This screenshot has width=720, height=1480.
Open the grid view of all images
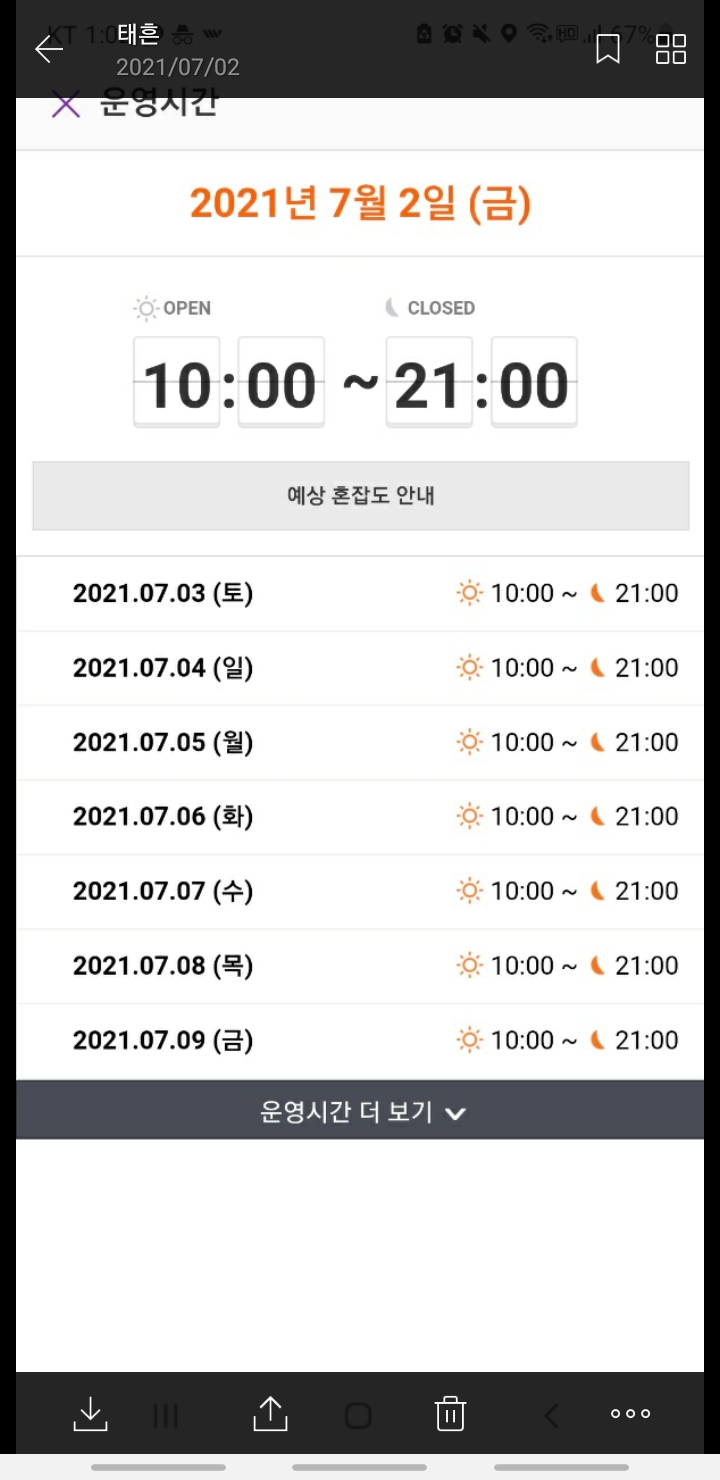tap(671, 49)
